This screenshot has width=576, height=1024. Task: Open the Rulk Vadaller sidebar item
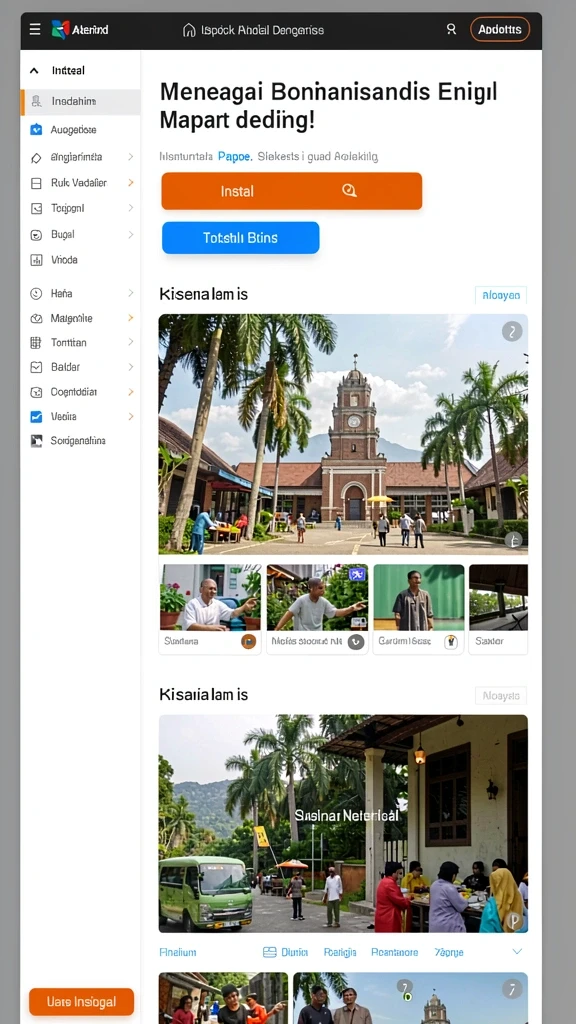pos(80,183)
